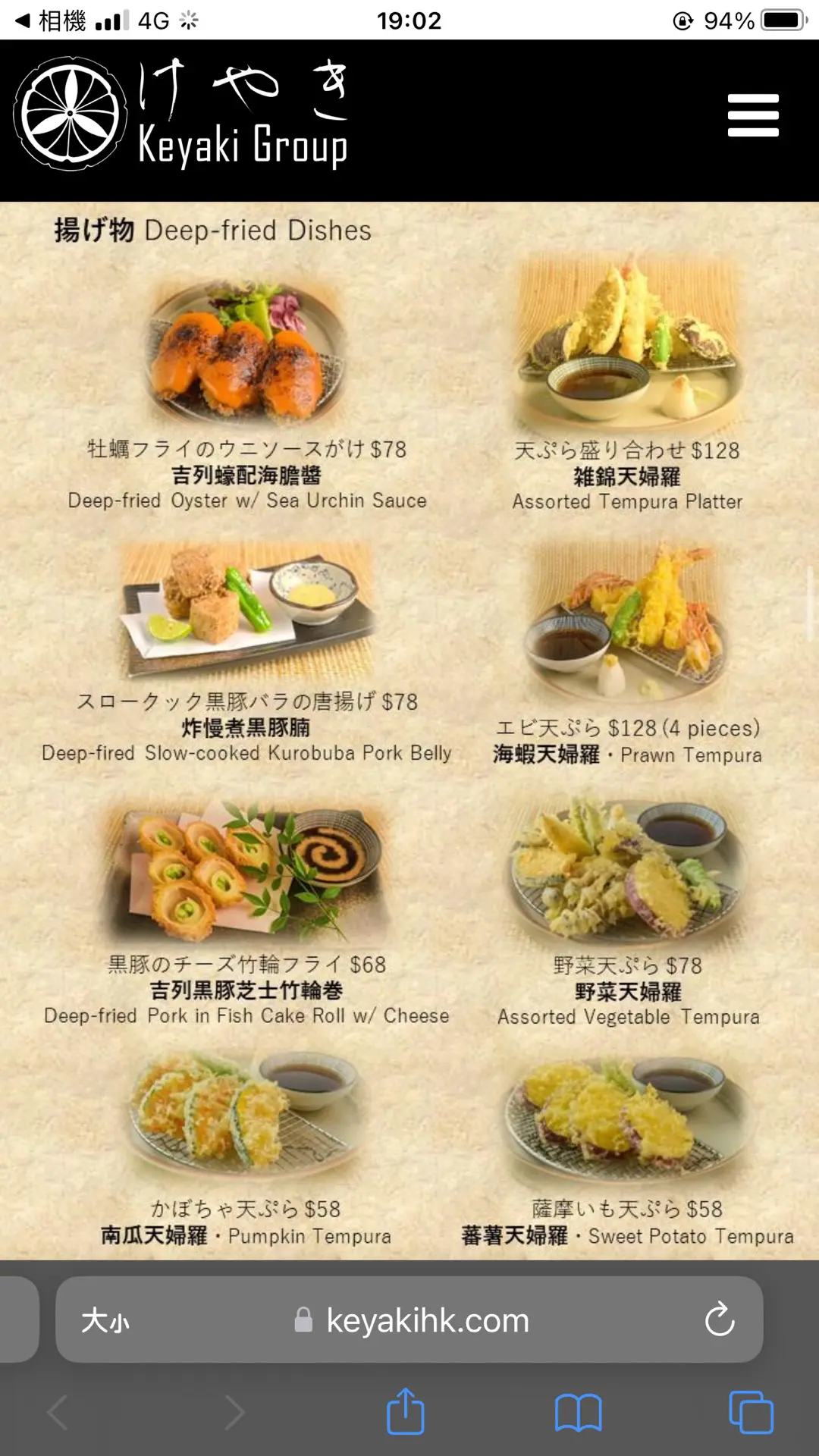
Task: Reload the keyakihk.com page
Action: (x=719, y=1320)
